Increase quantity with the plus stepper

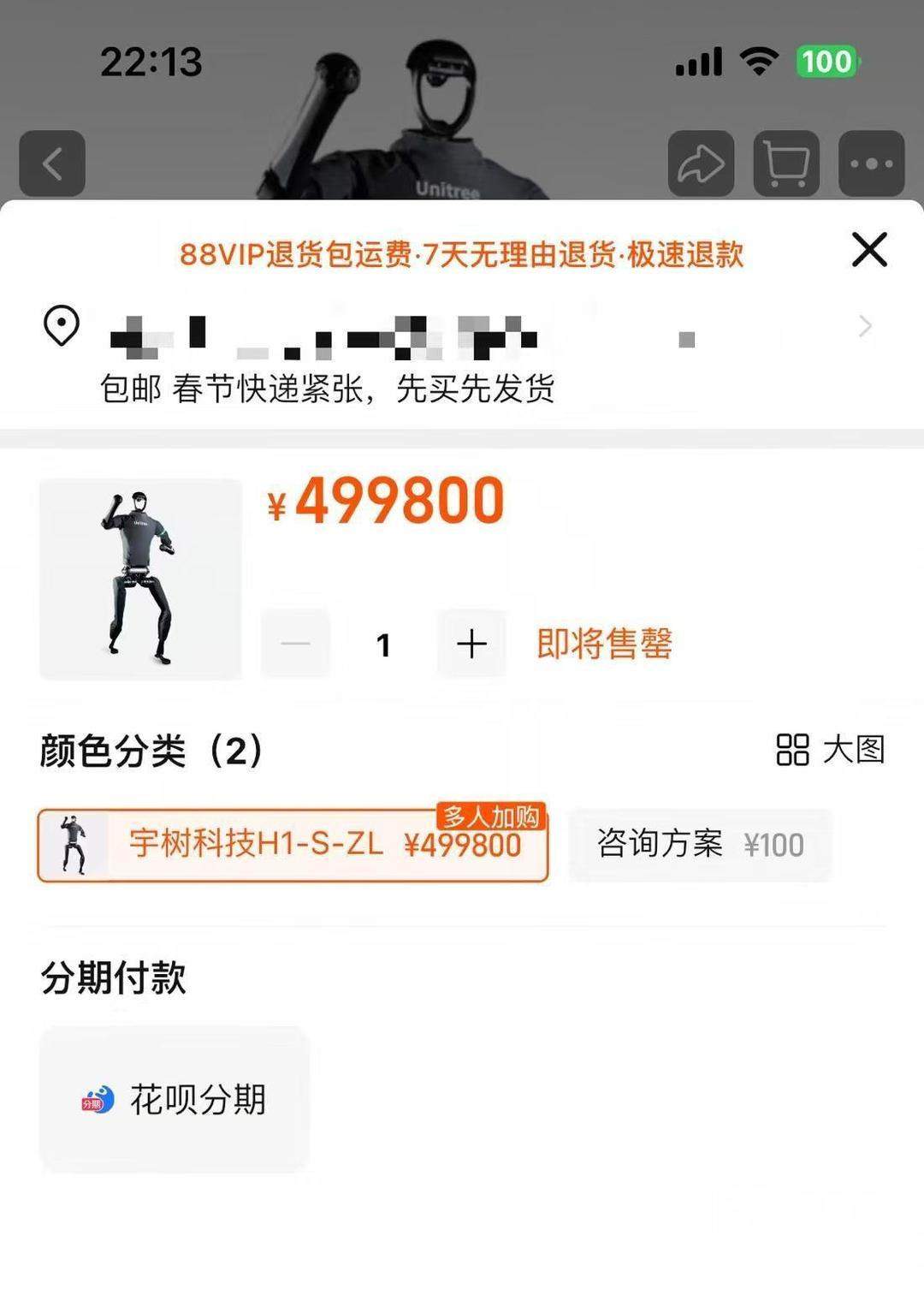point(471,645)
